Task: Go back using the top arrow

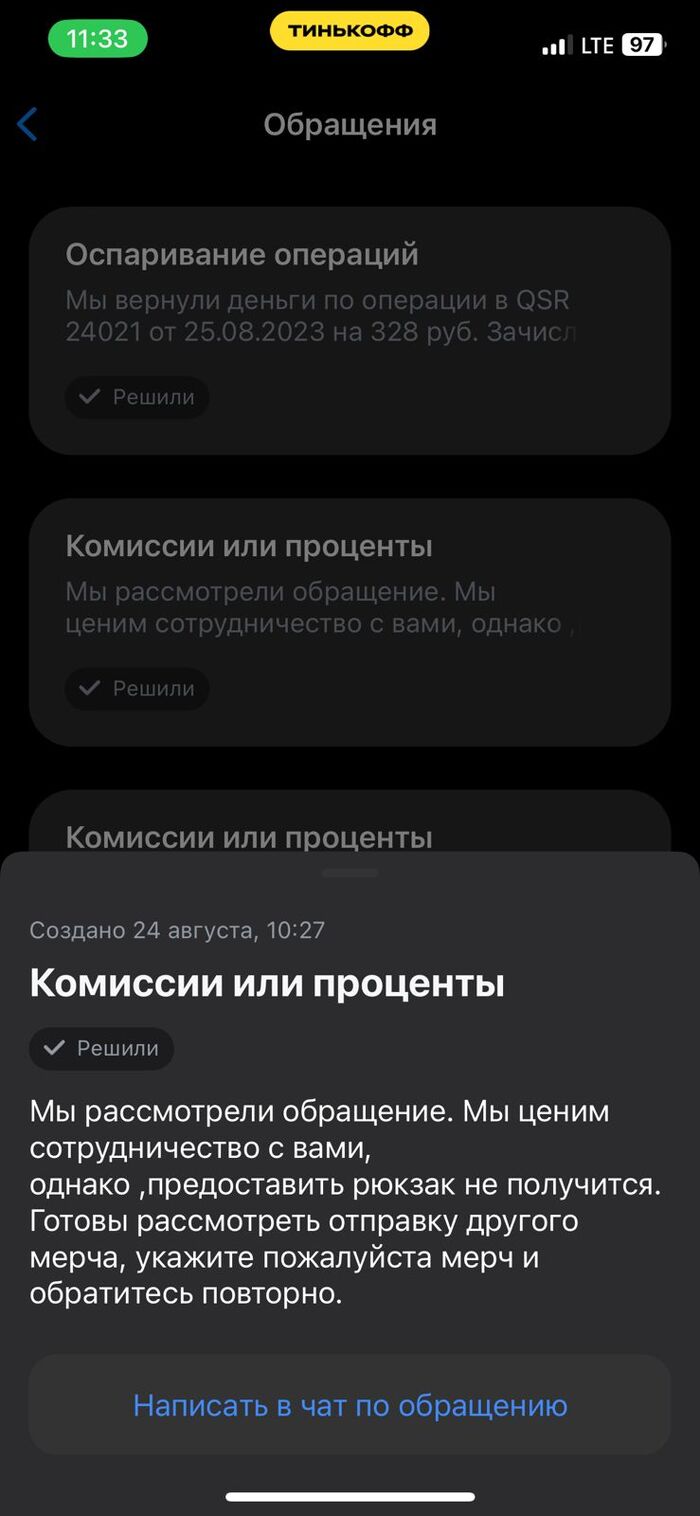Action: [x=28, y=125]
